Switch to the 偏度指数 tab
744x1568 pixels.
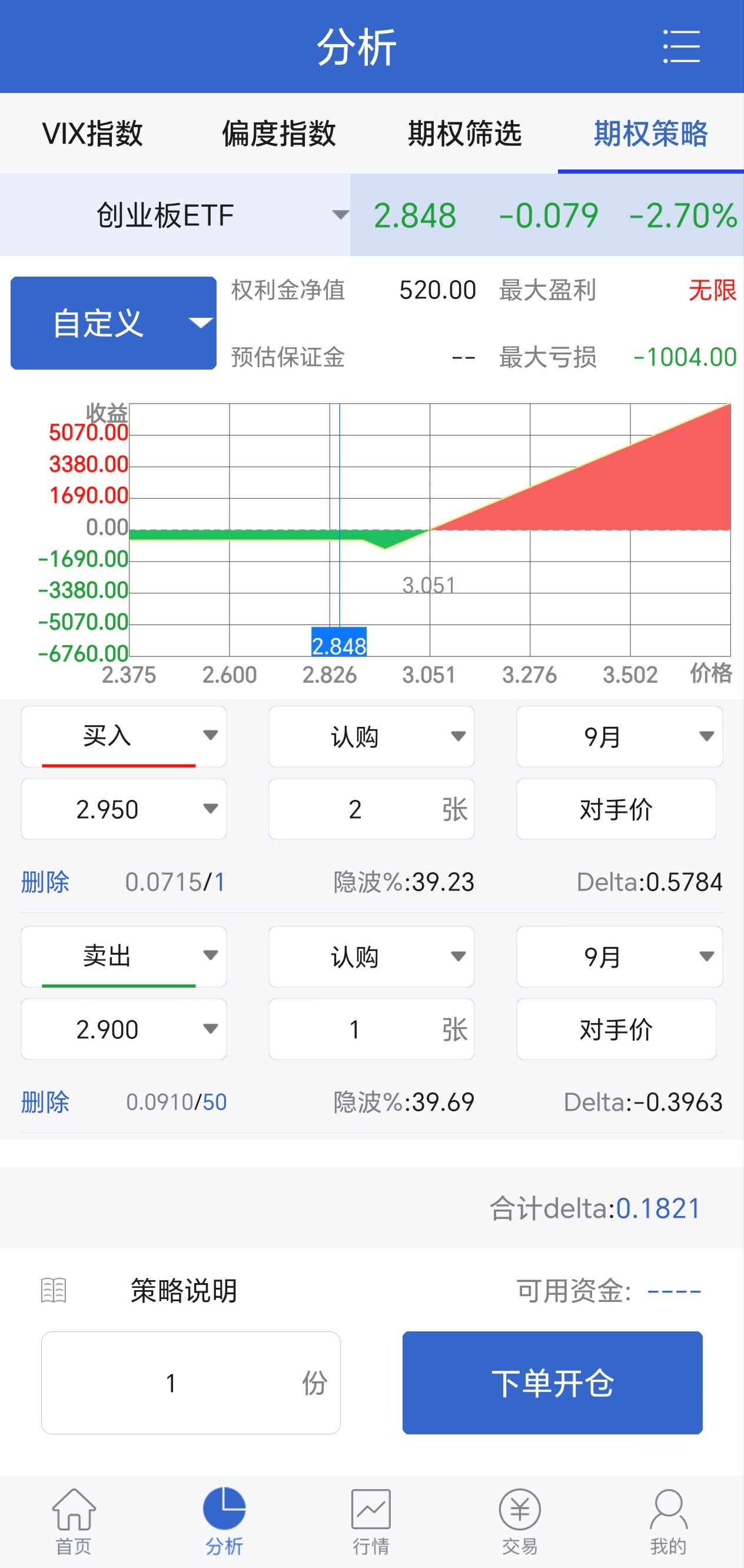(278, 133)
